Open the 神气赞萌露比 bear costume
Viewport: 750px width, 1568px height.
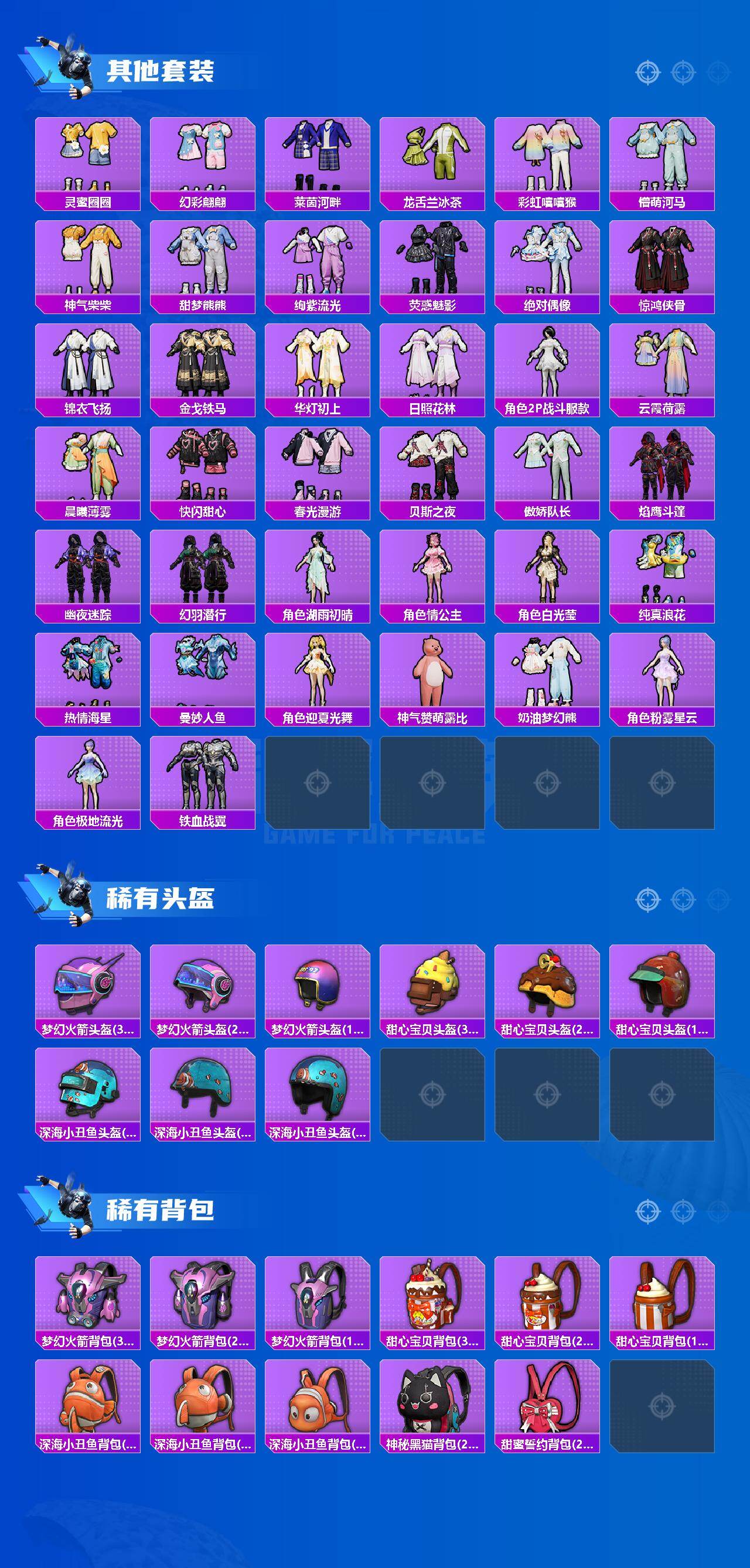point(434,670)
